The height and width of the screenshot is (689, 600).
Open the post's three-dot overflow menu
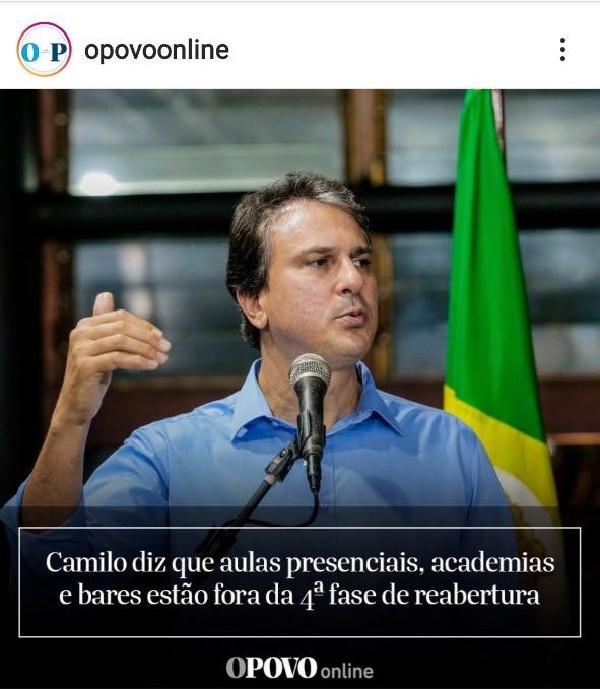(x=562, y=50)
